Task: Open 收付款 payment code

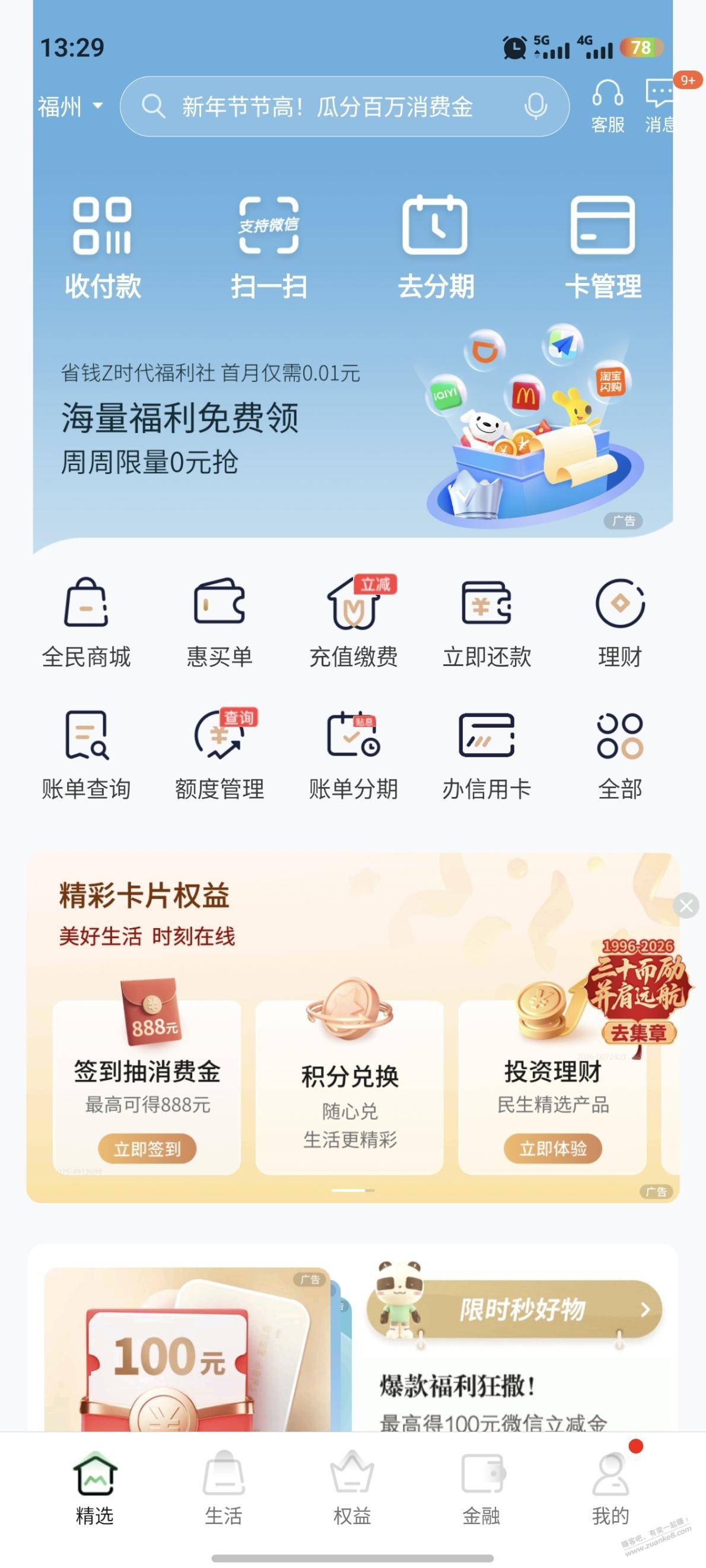Action: click(x=102, y=247)
